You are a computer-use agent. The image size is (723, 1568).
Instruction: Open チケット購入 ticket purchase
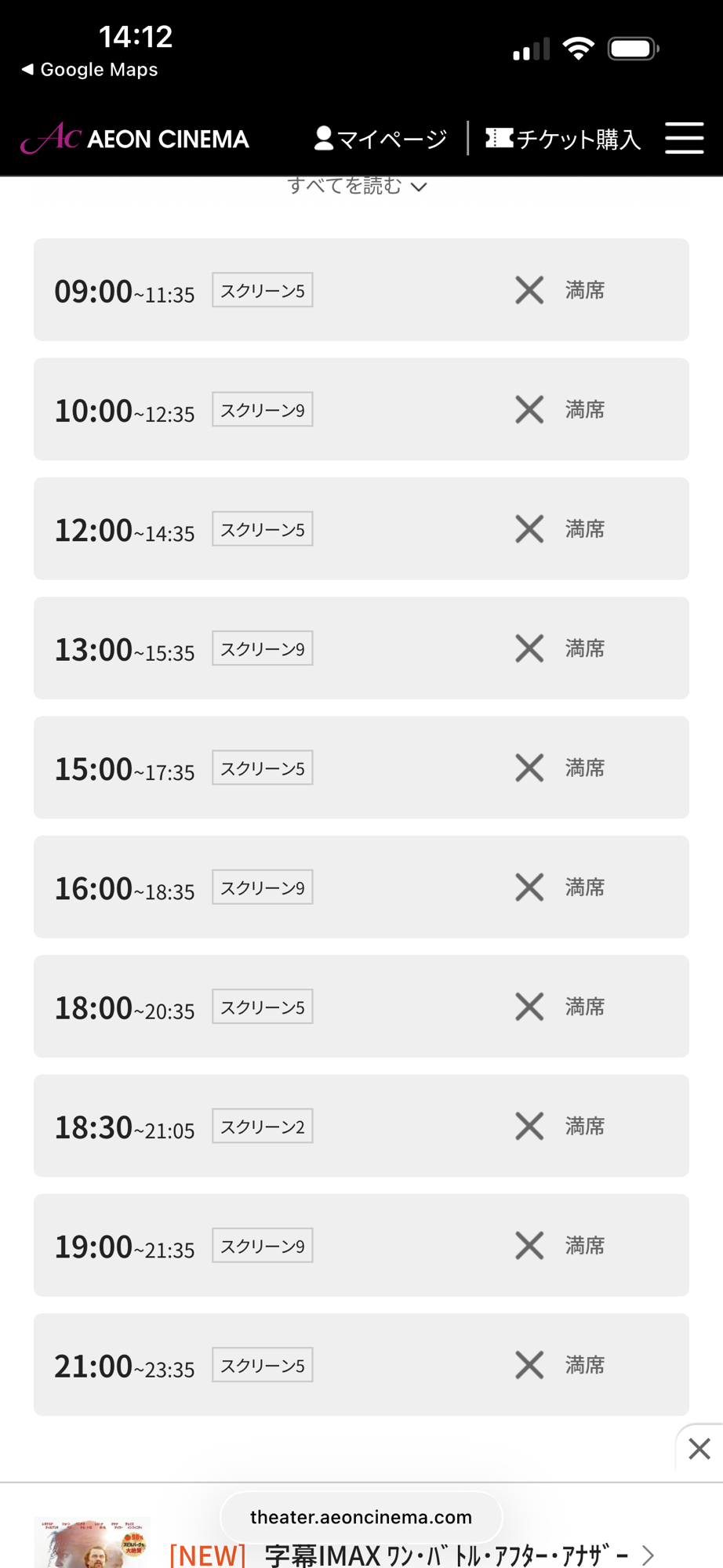coord(563,139)
